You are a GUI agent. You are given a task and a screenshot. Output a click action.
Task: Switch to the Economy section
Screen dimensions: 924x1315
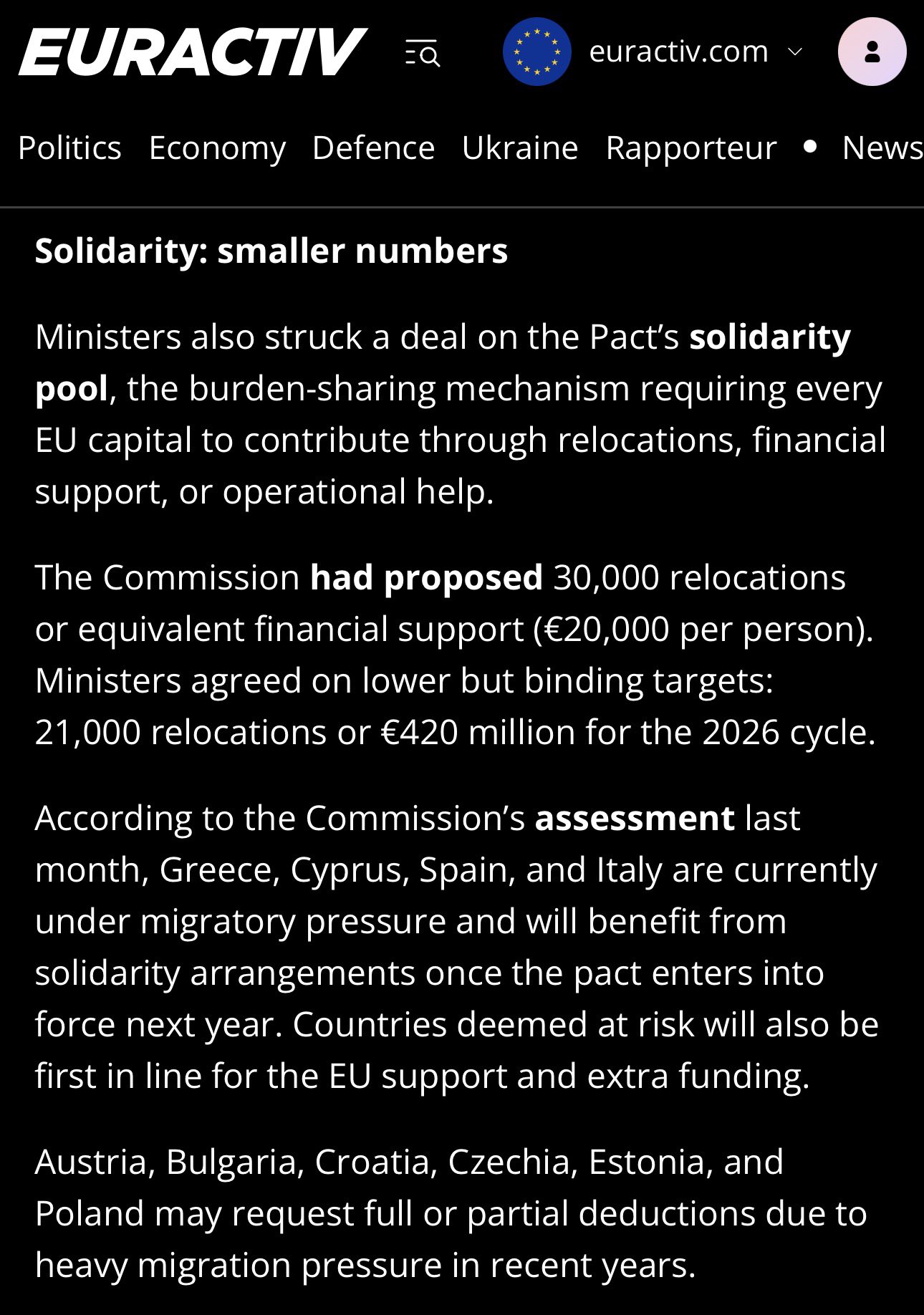[x=217, y=148]
